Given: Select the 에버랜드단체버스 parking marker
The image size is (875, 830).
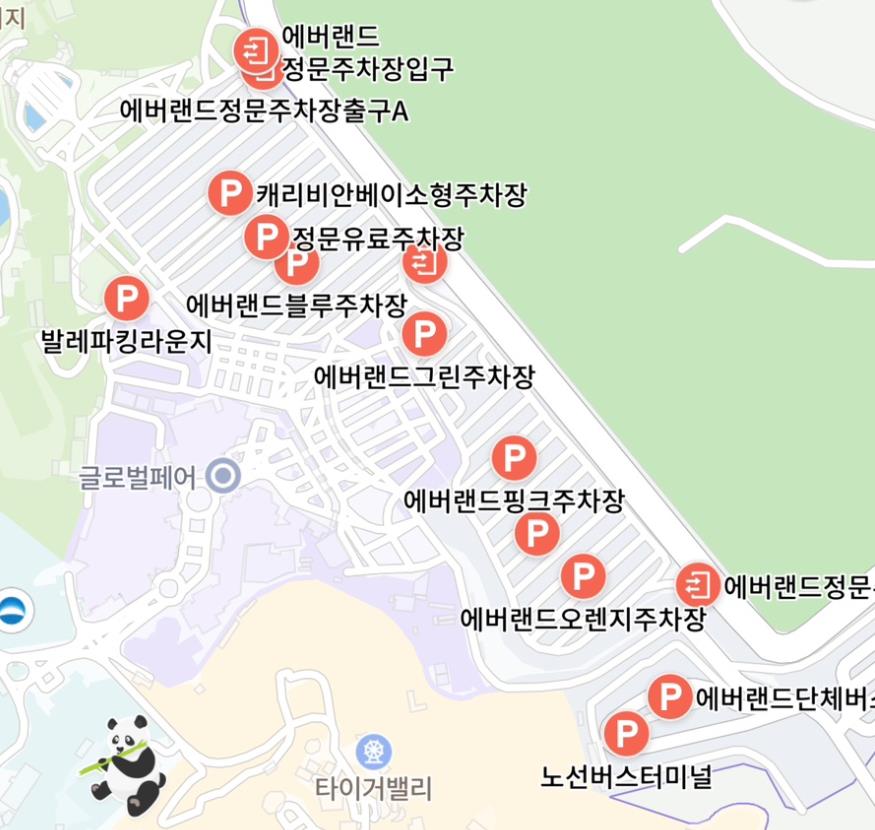Looking at the screenshot, I should click(x=669, y=697).
